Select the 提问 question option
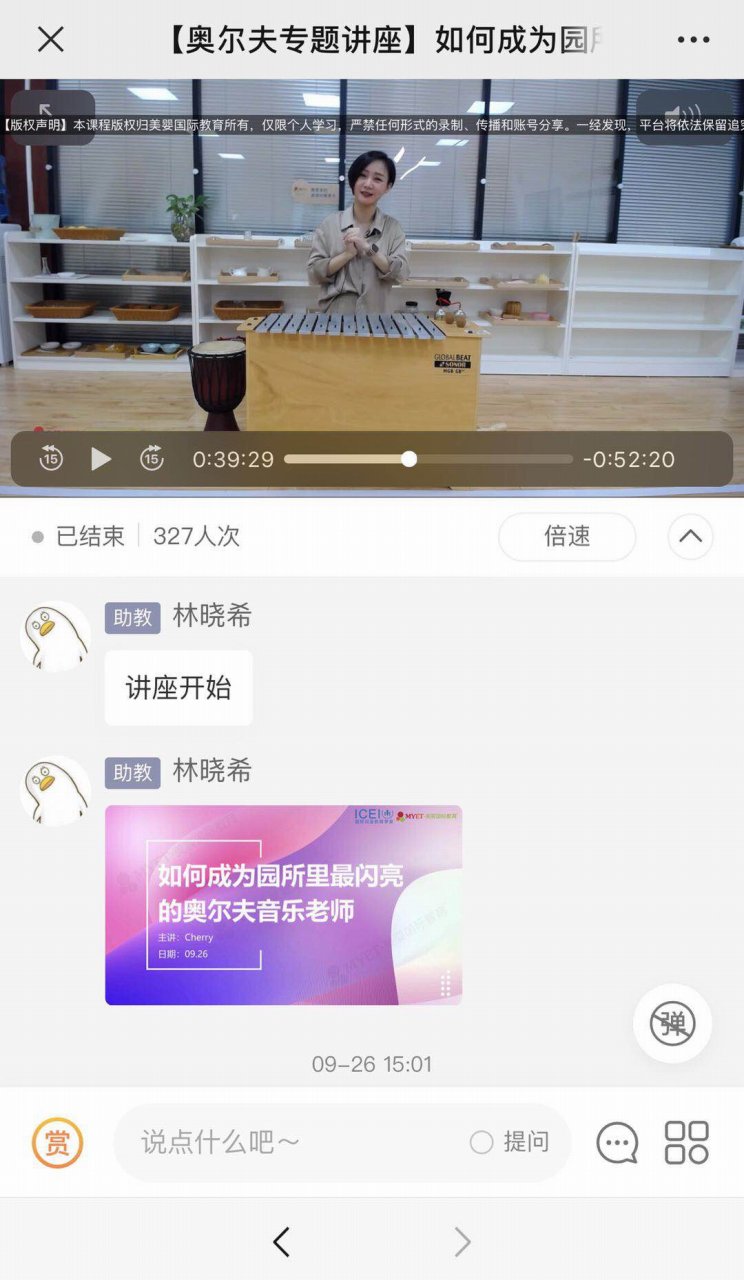Image resolution: width=744 pixels, height=1280 pixels. click(x=510, y=1142)
